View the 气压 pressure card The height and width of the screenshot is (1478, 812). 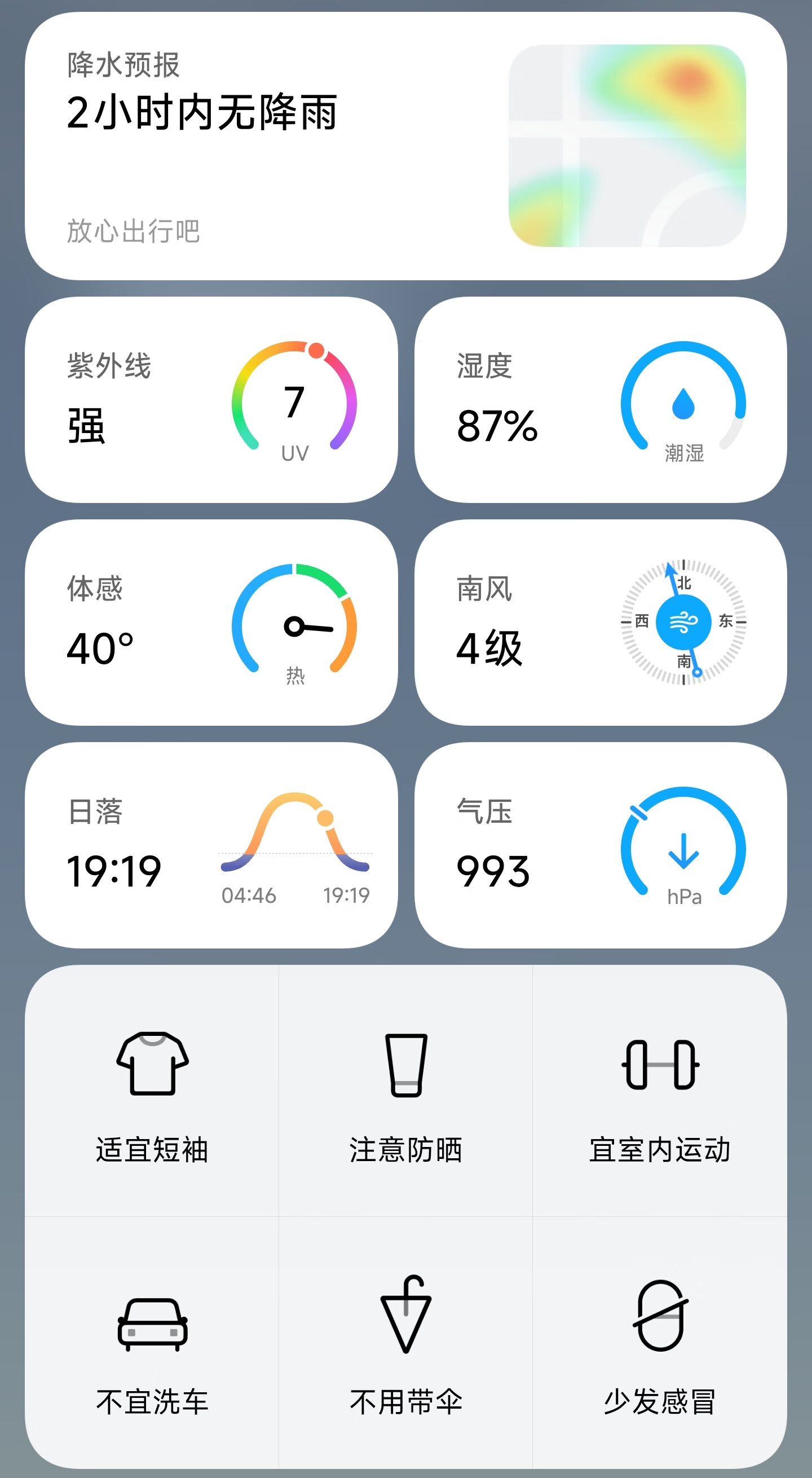tap(600, 845)
